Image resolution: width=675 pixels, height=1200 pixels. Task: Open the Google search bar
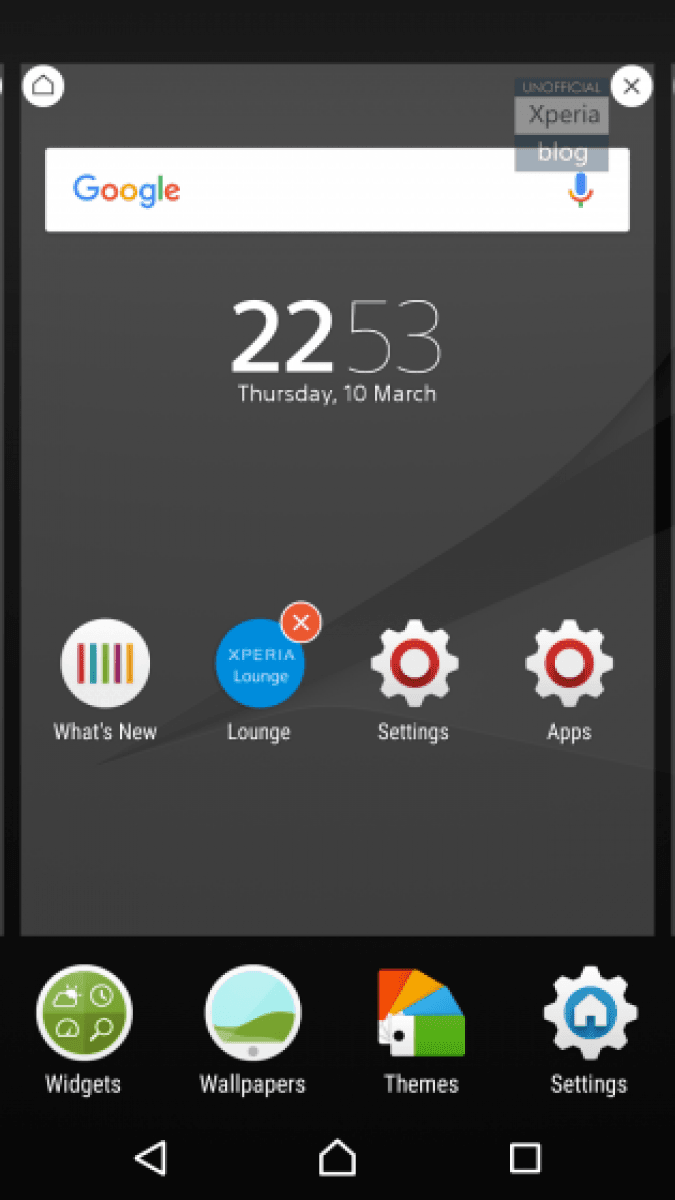point(300,190)
